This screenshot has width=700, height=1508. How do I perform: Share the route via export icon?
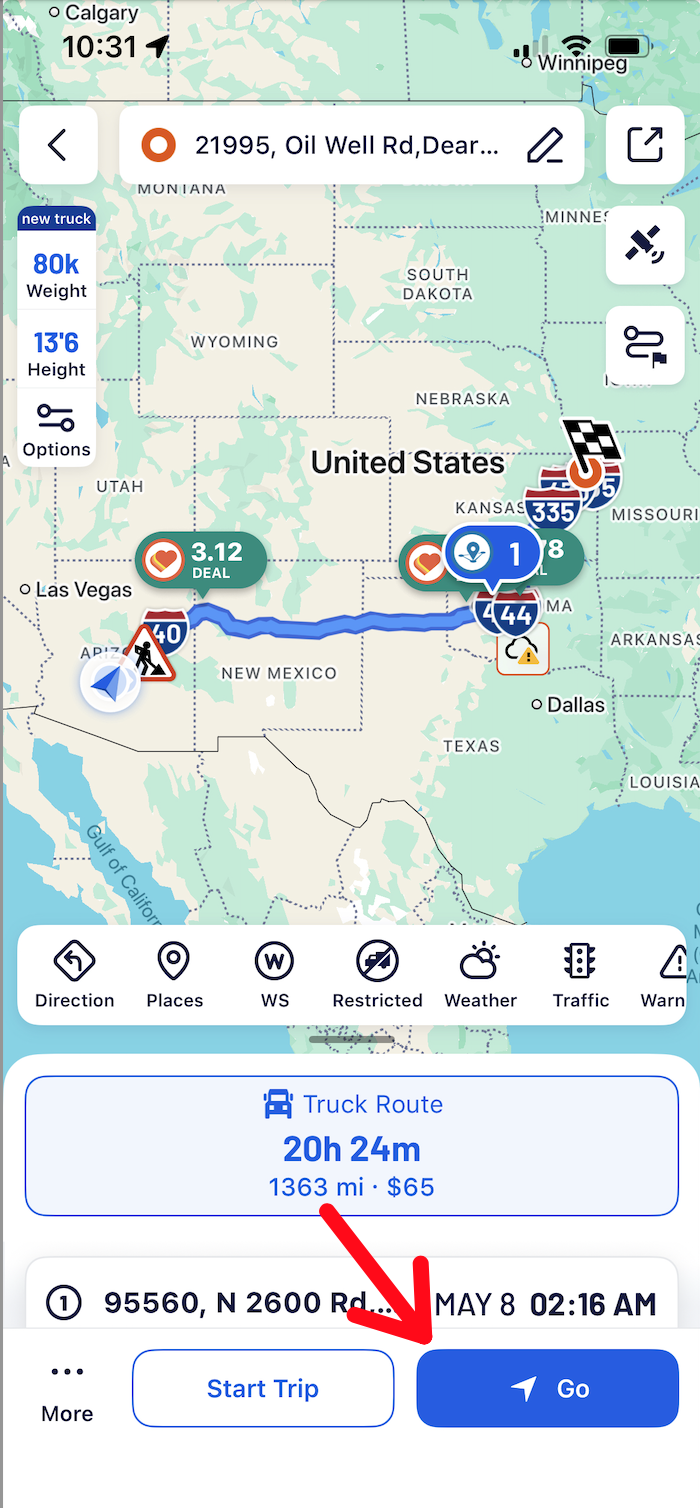click(x=645, y=145)
